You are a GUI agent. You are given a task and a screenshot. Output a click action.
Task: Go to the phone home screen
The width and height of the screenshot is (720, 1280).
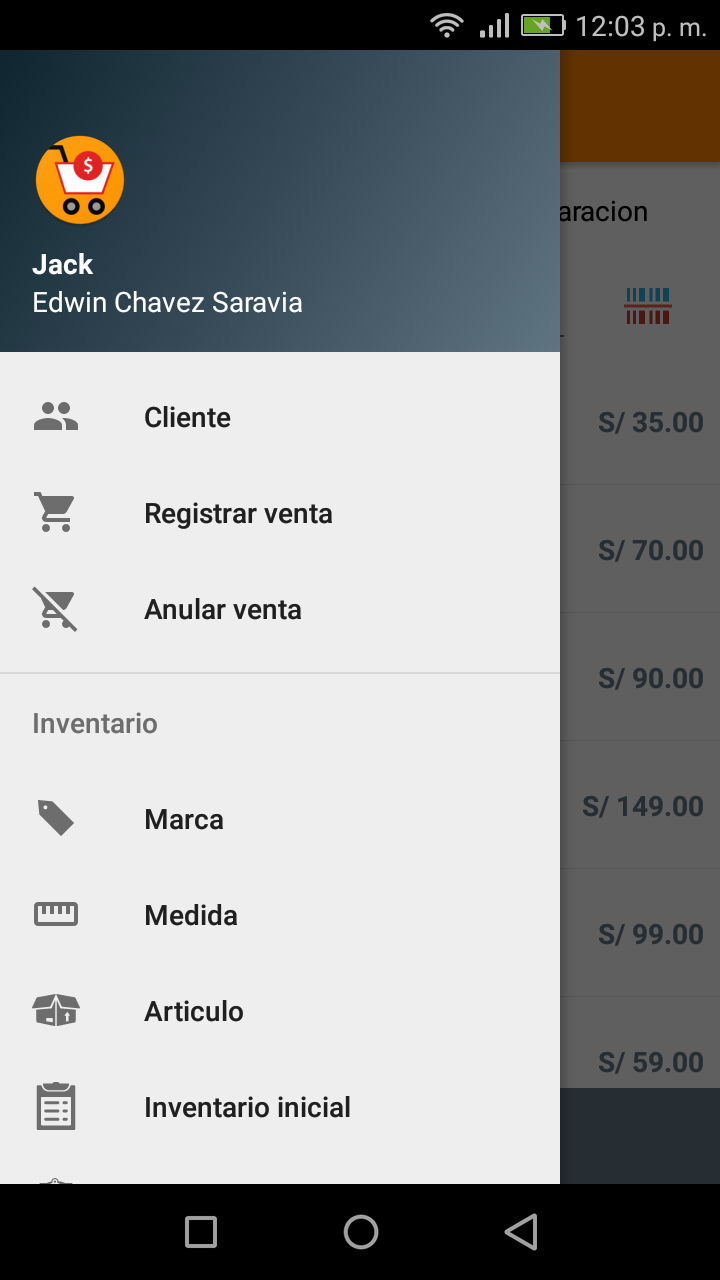pos(361,1232)
